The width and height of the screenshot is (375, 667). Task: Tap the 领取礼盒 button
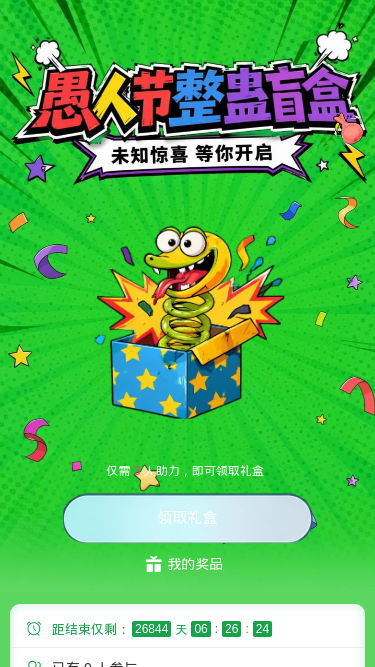click(188, 518)
